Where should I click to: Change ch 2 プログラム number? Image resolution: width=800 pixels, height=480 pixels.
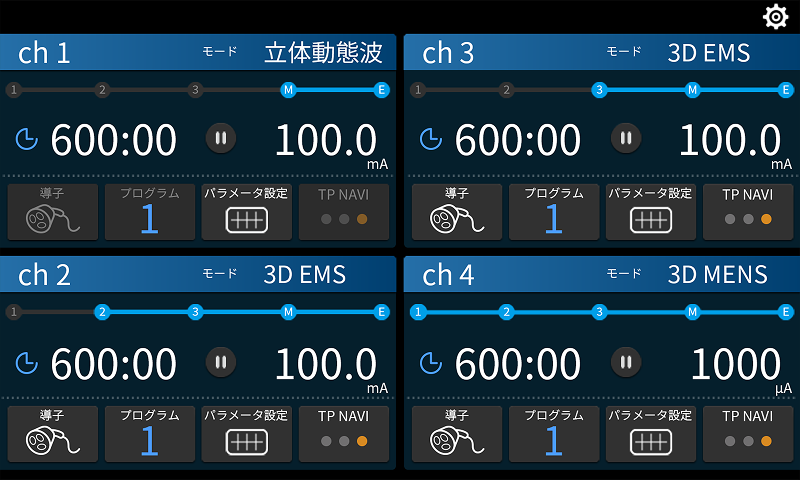click(149, 433)
